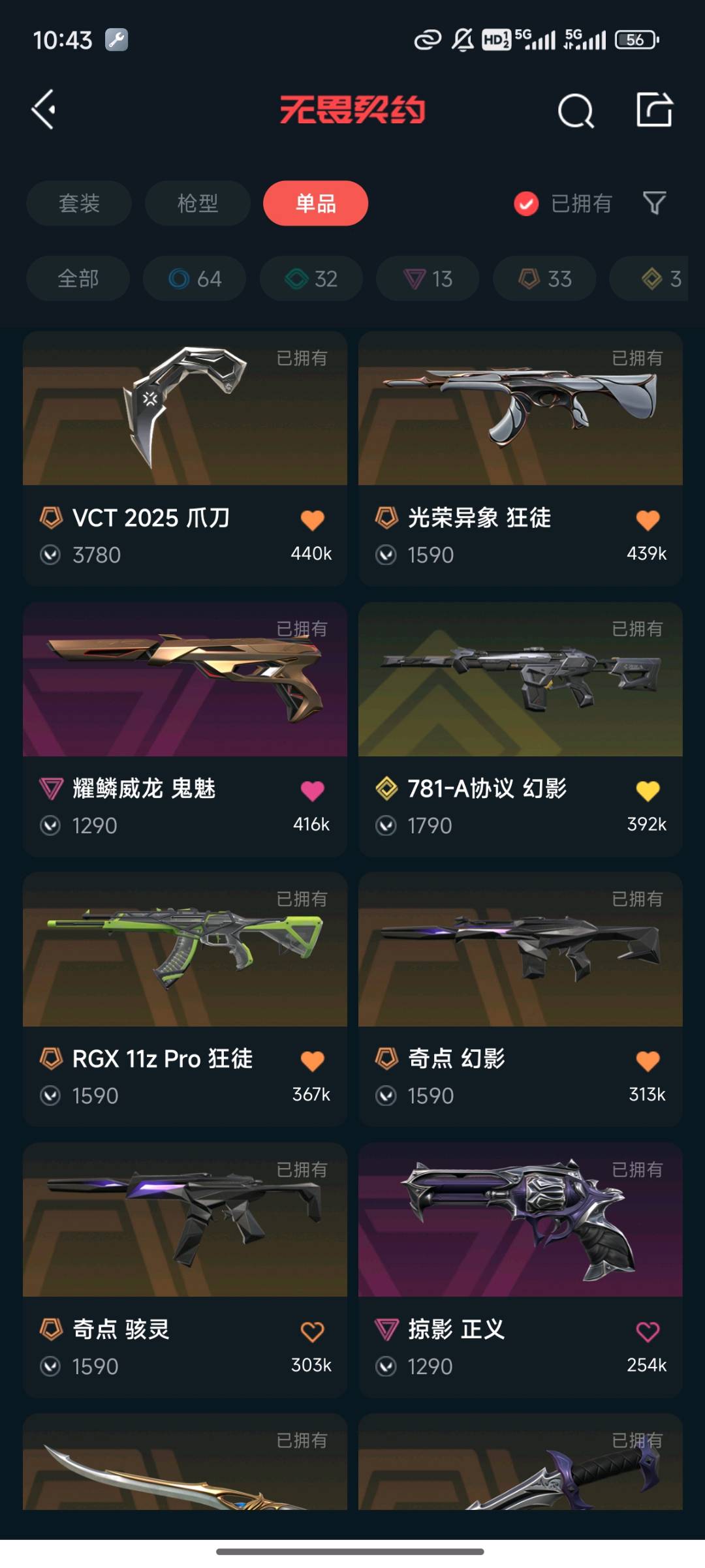Image resolution: width=705 pixels, height=1568 pixels.
Task: Open the filter funnel icon
Action: pos(654,204)
